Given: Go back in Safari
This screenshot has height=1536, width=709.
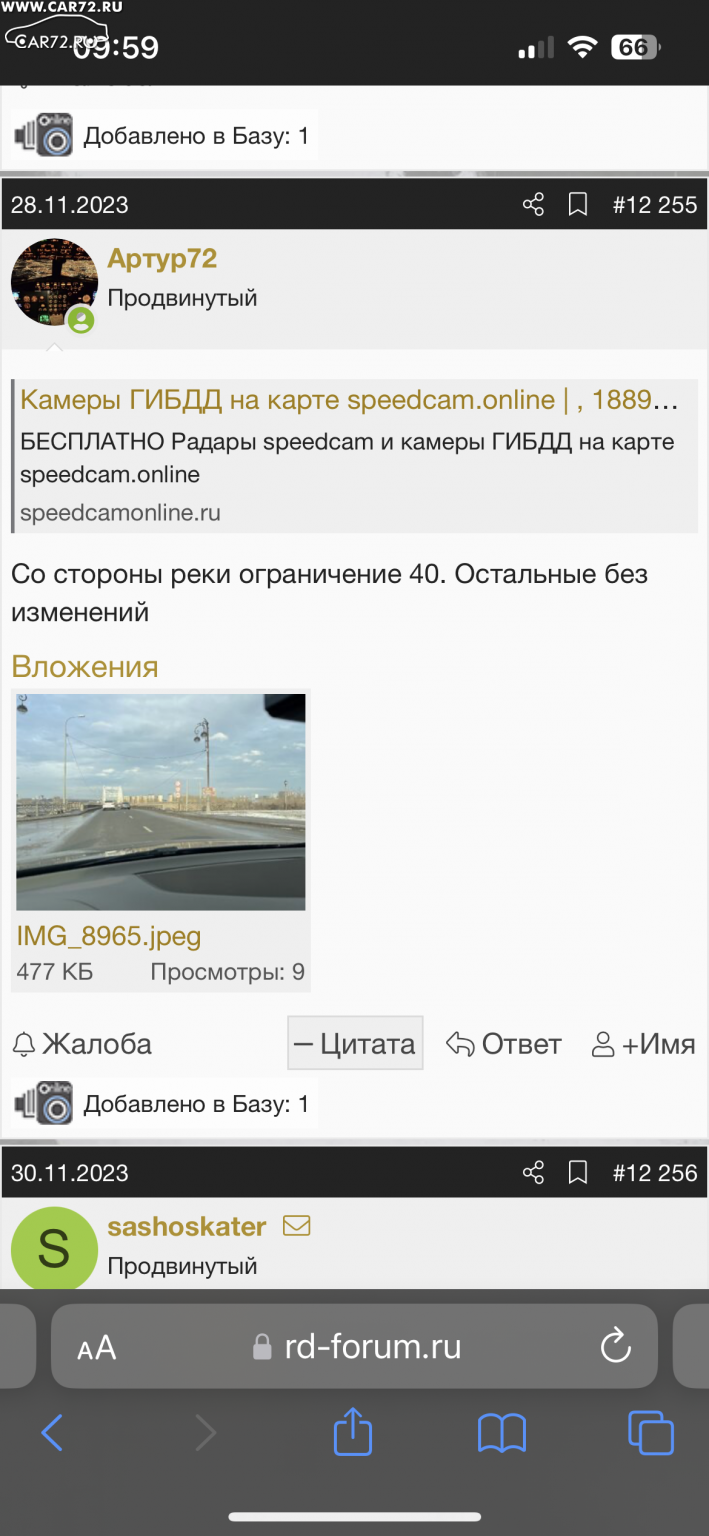Looking at the screenshot, I should tap(52, 1434).
